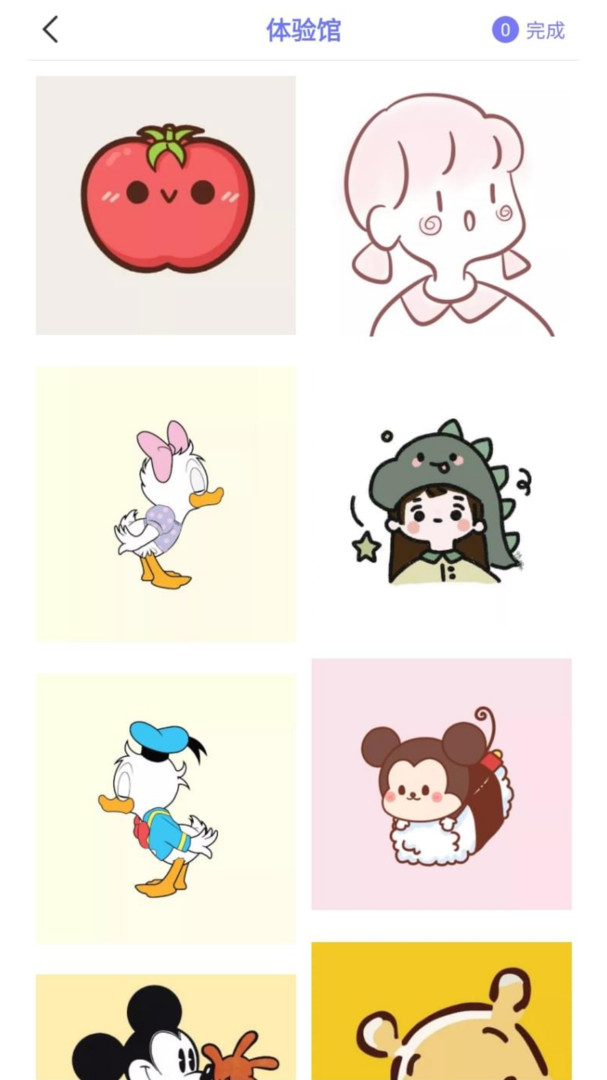607x1080 pixels.
Task: Choose the pink-haired girl drawing
Action: pos(441,210)
